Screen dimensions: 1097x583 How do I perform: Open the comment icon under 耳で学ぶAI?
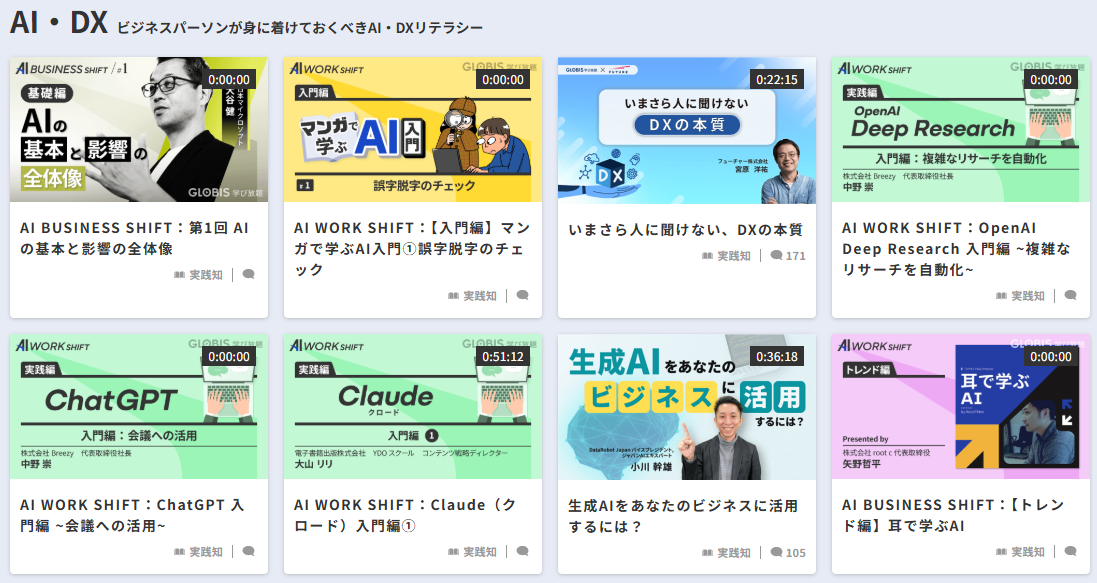[1070, 552]
